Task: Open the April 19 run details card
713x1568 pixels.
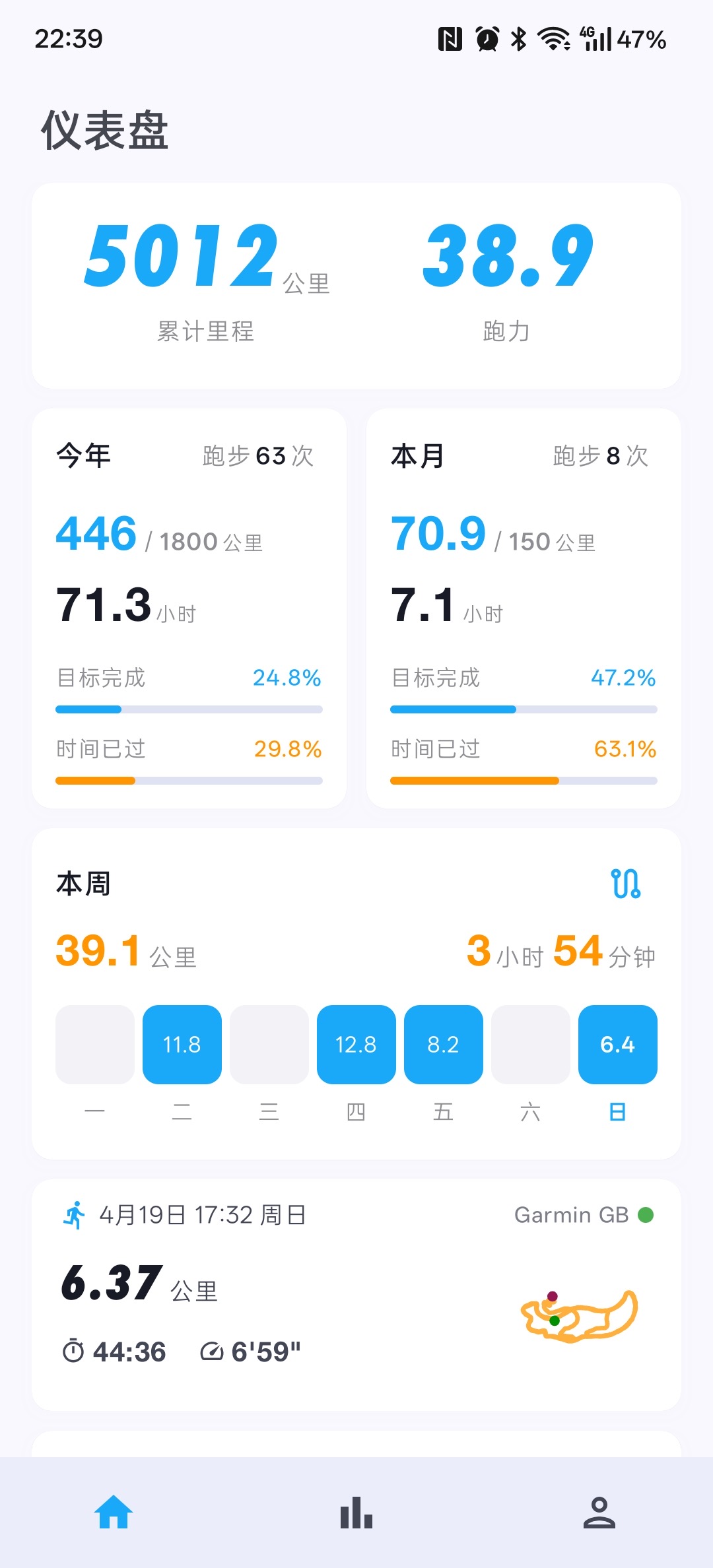Action: click(356, 1293)
